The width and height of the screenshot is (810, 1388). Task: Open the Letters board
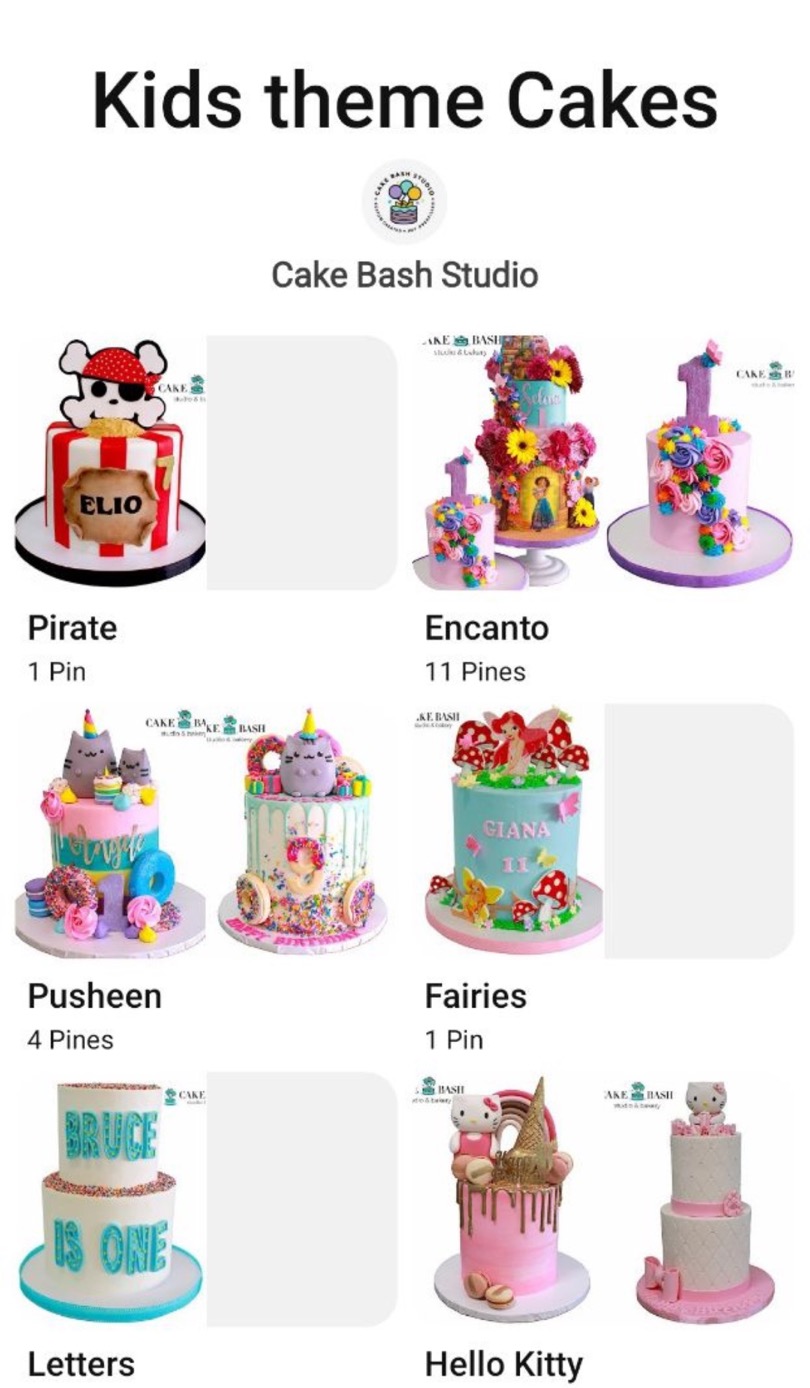click(x=206, y=1199)
